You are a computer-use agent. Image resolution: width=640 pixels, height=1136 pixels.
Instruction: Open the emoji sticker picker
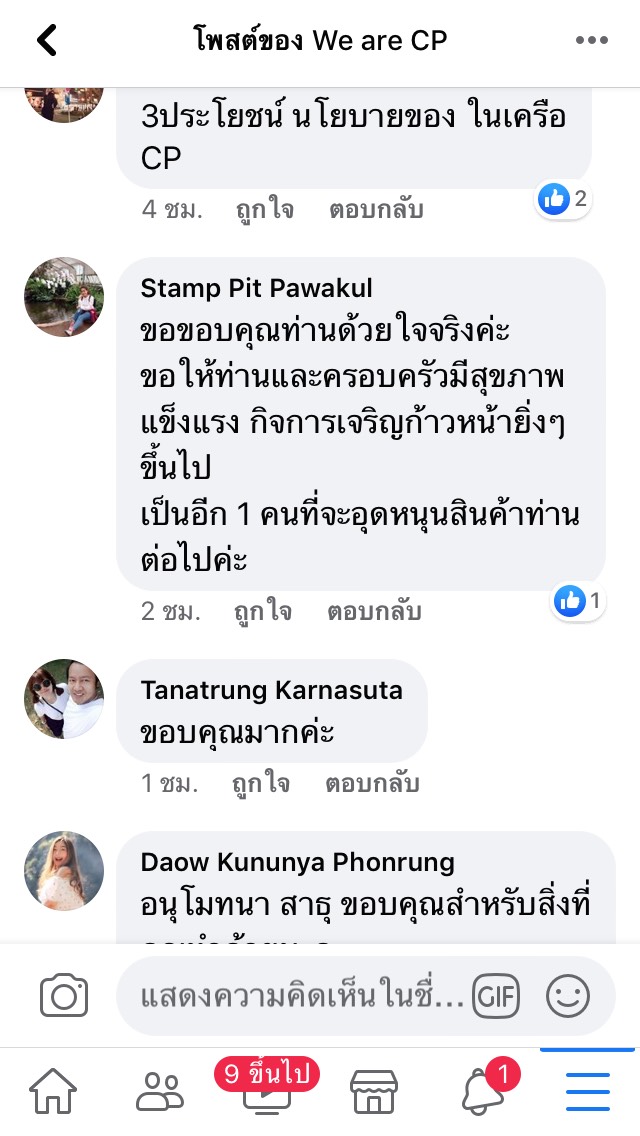point(568,996)
